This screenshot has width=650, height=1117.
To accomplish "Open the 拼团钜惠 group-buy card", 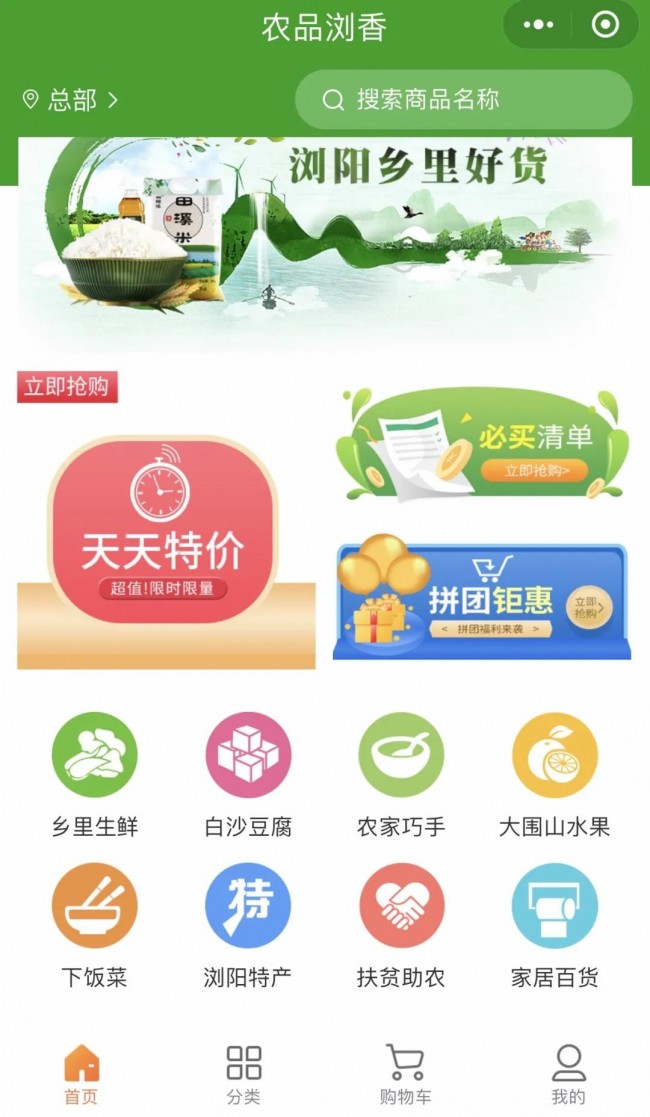I will [x=481, y=601].
